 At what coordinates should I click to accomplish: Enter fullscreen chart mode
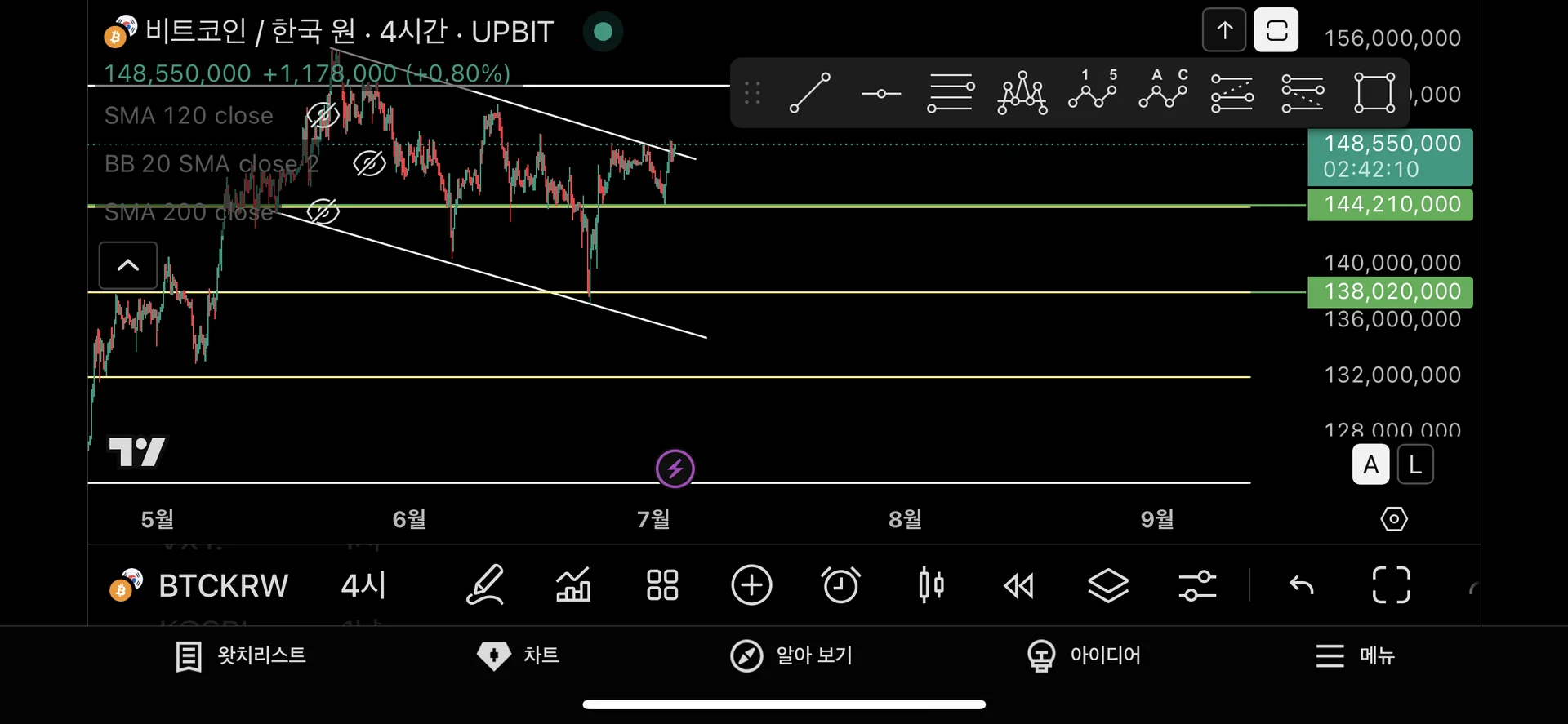click(1391, 585)
